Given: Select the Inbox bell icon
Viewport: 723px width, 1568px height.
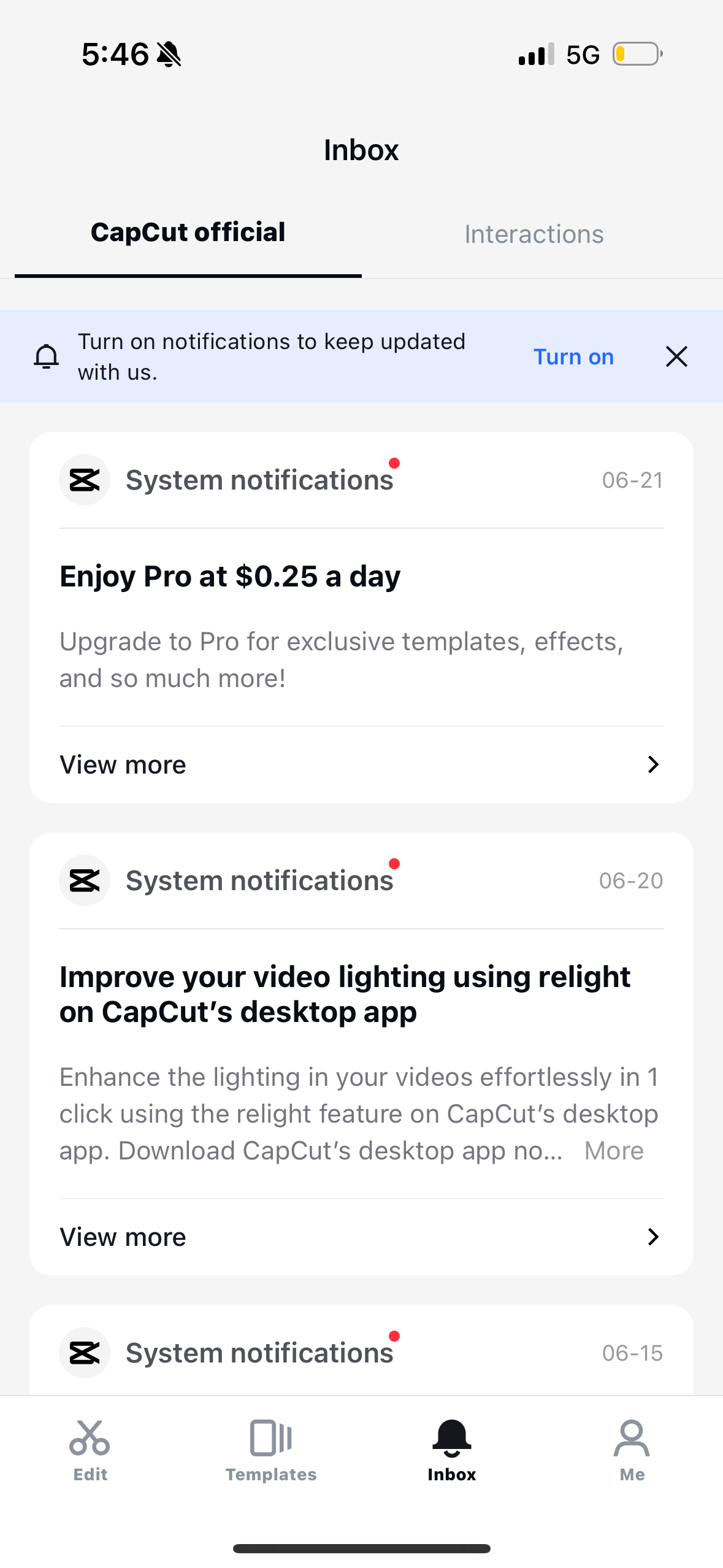Looking at the screenshot, I should point(451,1439).
